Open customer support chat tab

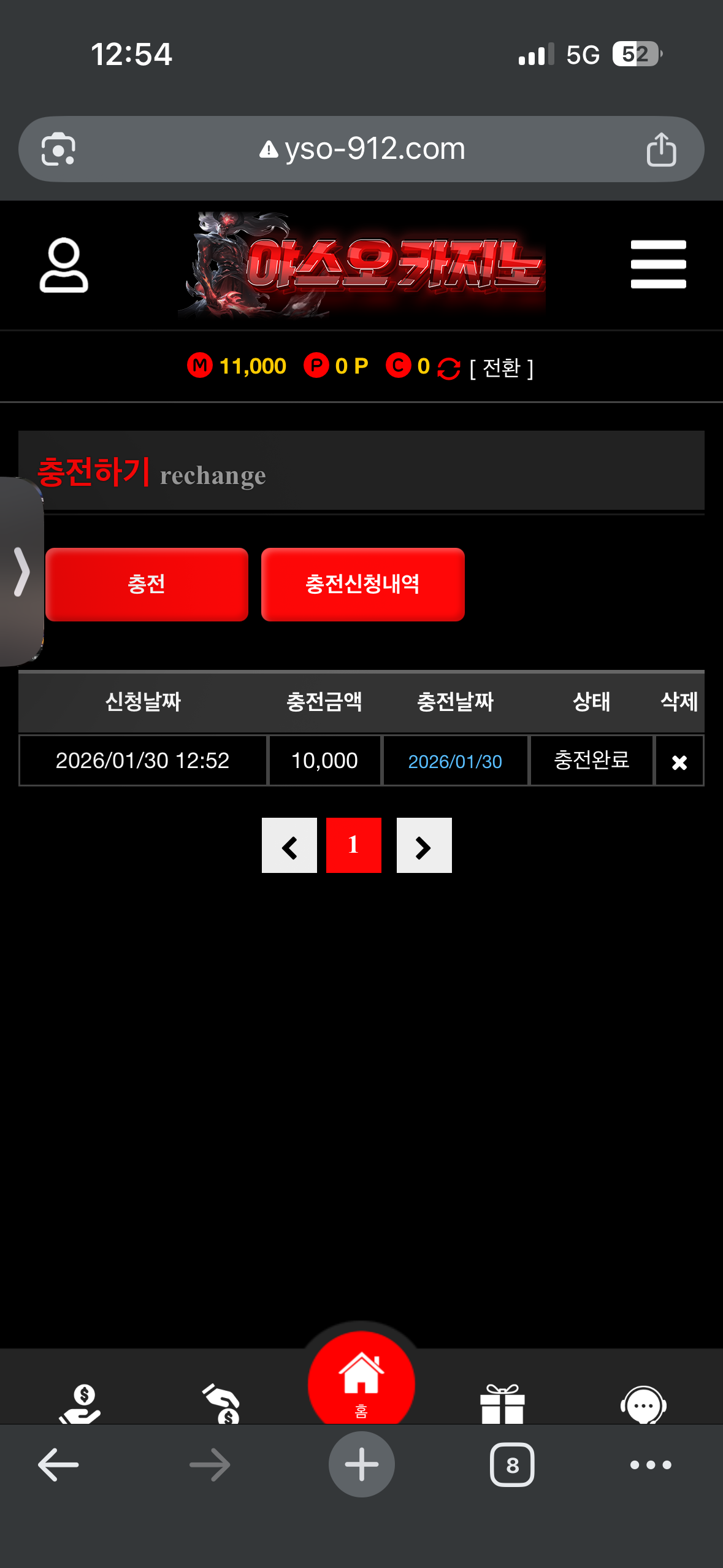643,1404
